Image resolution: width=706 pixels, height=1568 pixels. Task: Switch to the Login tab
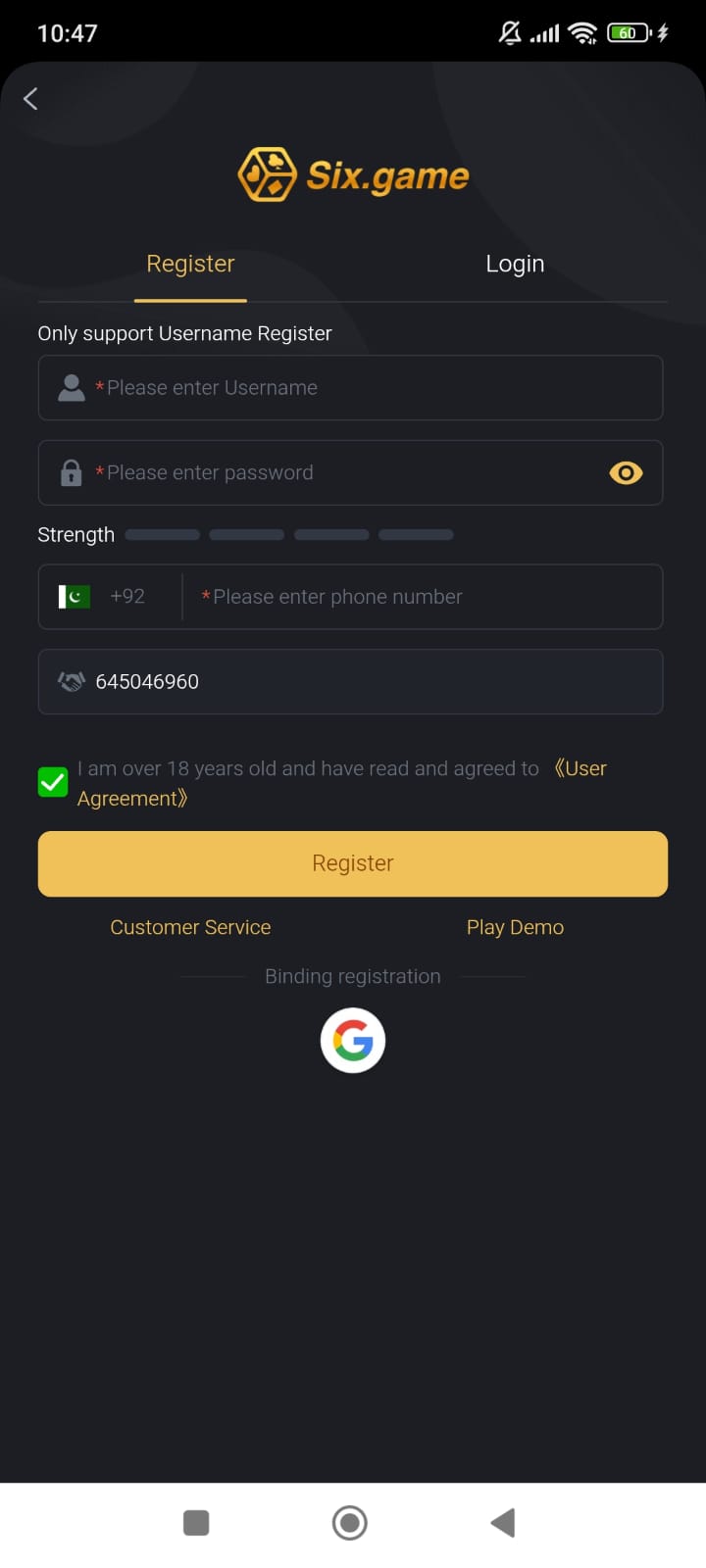[514, 263]
